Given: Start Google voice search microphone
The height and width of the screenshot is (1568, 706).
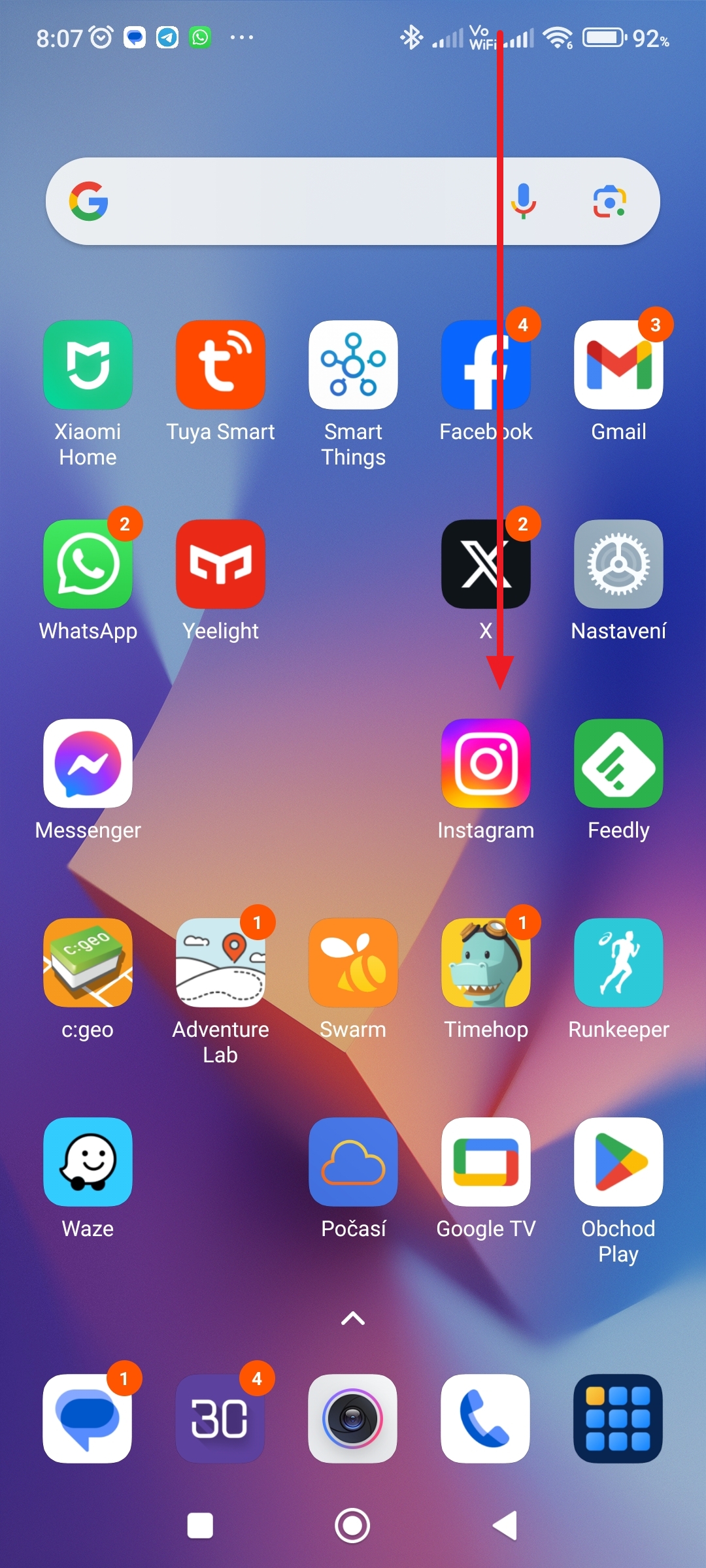Looking at the screenshot, I should [524, 201].
